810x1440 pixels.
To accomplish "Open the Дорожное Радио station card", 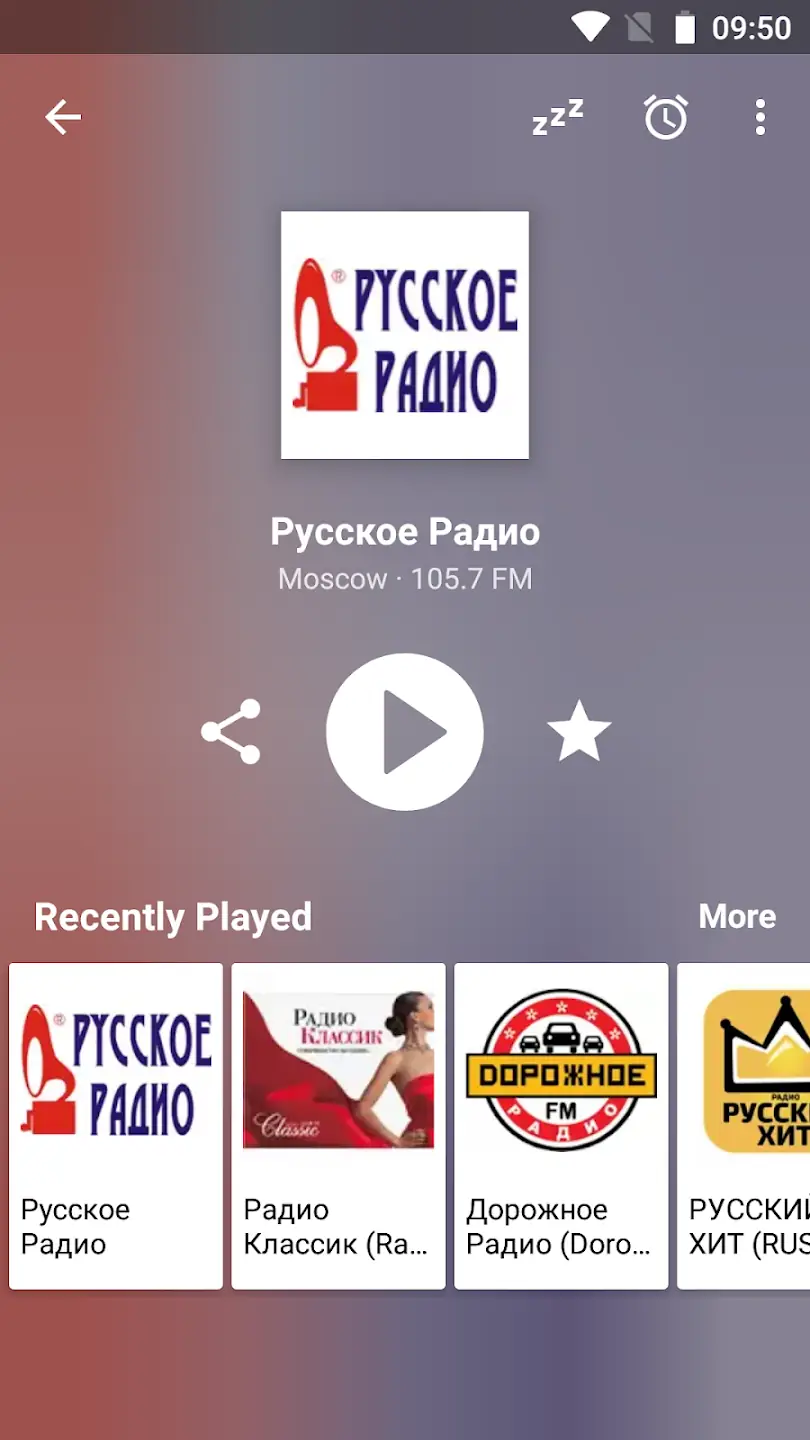I will point(561,1125).
